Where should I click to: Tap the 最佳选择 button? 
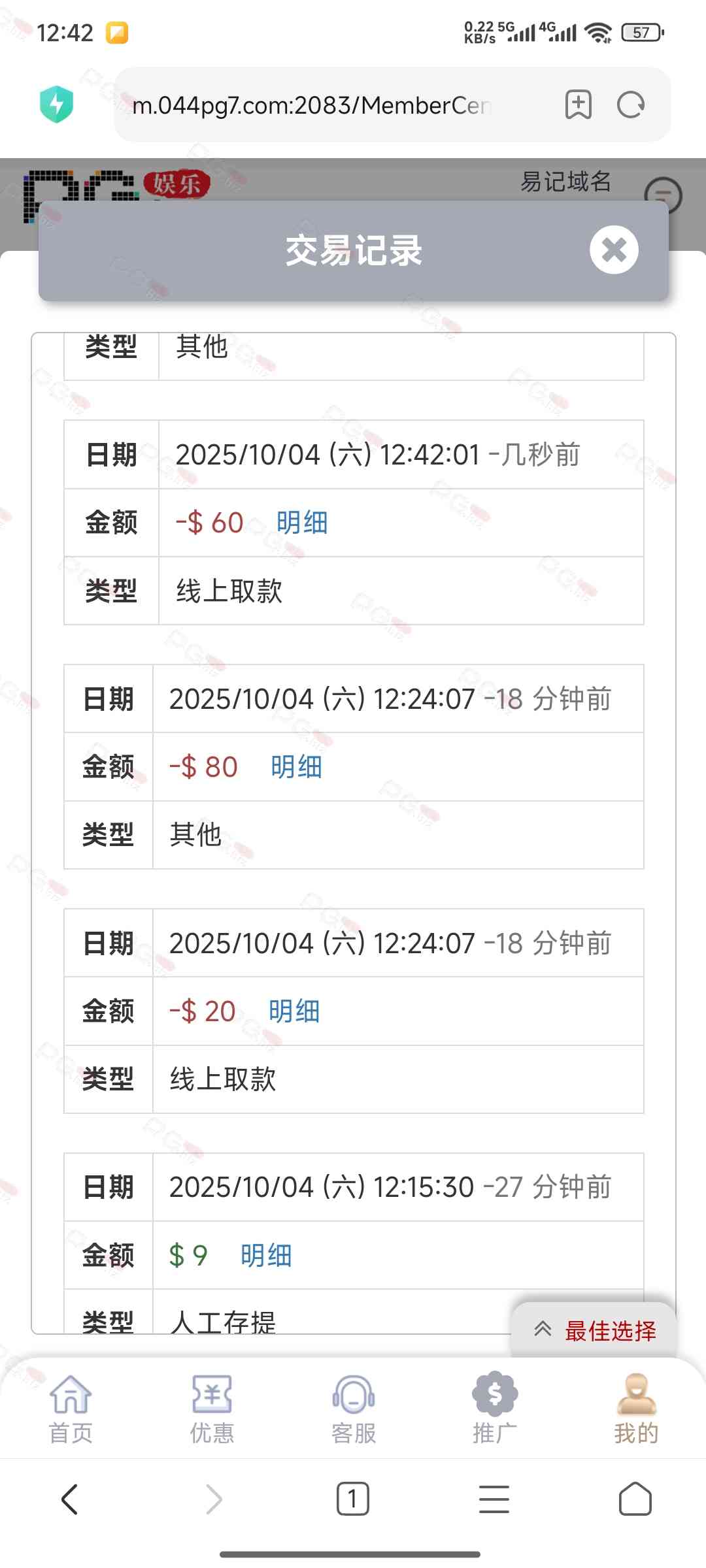[595, 1330]
